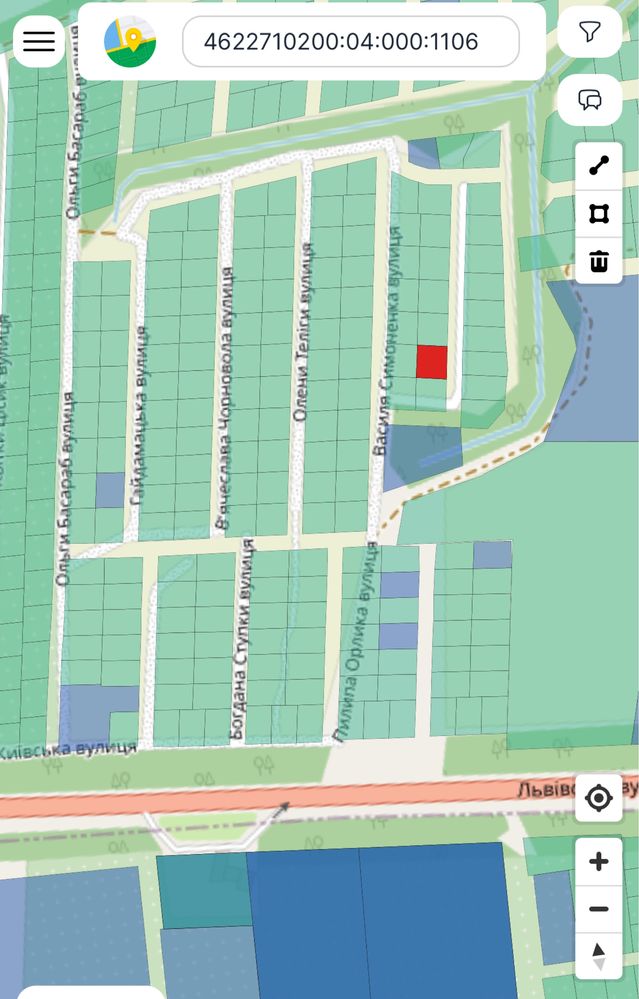Delete drawn measurements with trash icon
This screenshot has width=639, height=999.
pyautogui.click(x=599, y=261)
